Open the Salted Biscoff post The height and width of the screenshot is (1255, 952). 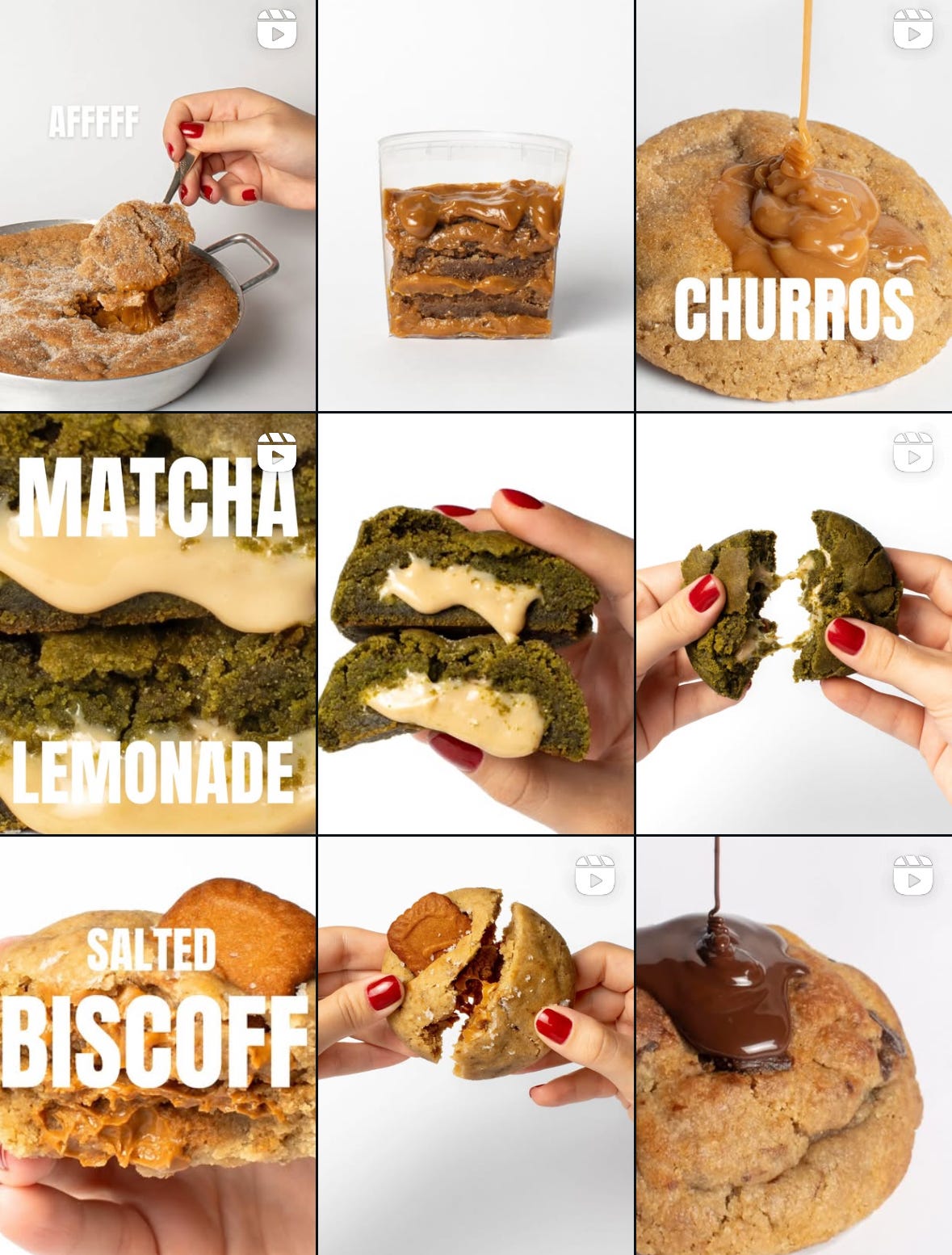tap(157, 1046)
